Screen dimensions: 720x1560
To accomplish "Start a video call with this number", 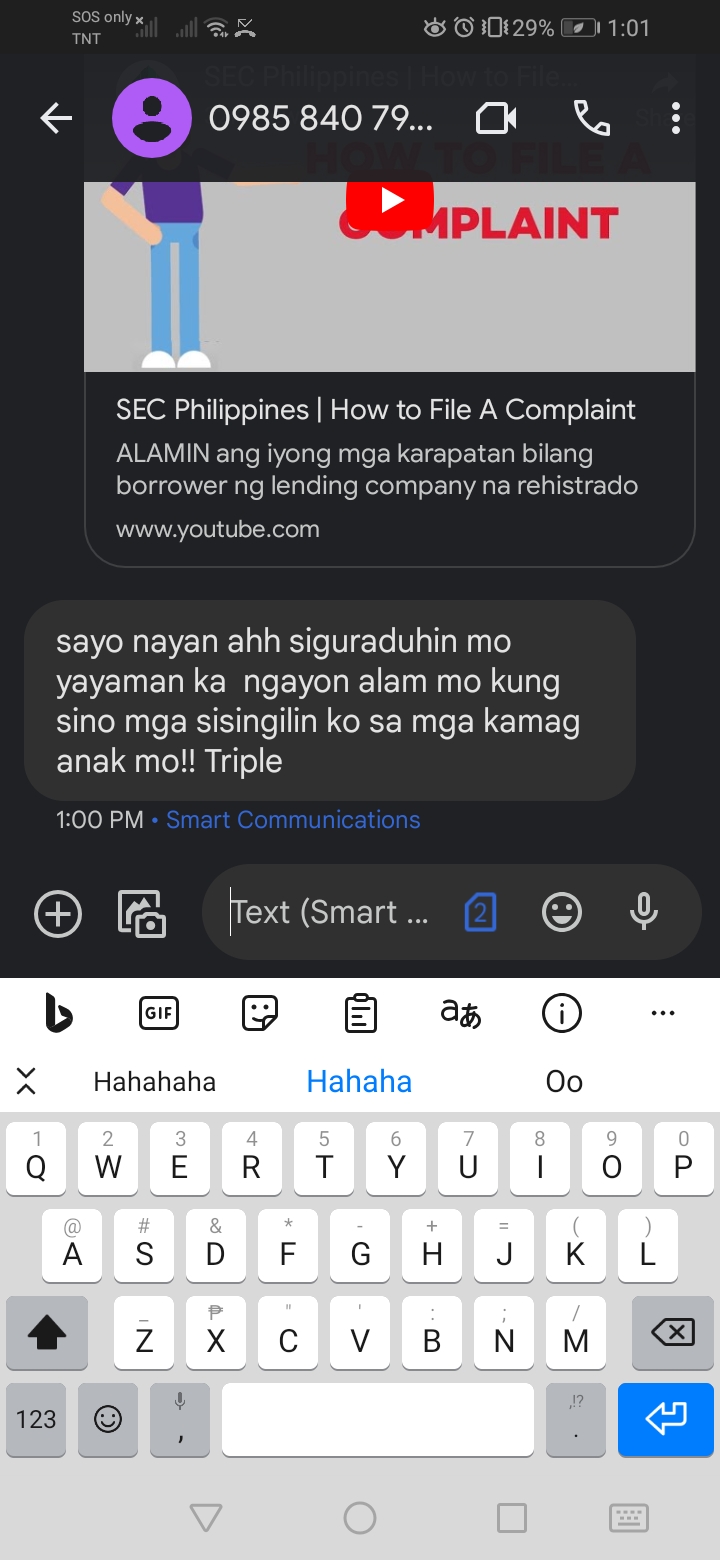I will [x=496, y=119].
